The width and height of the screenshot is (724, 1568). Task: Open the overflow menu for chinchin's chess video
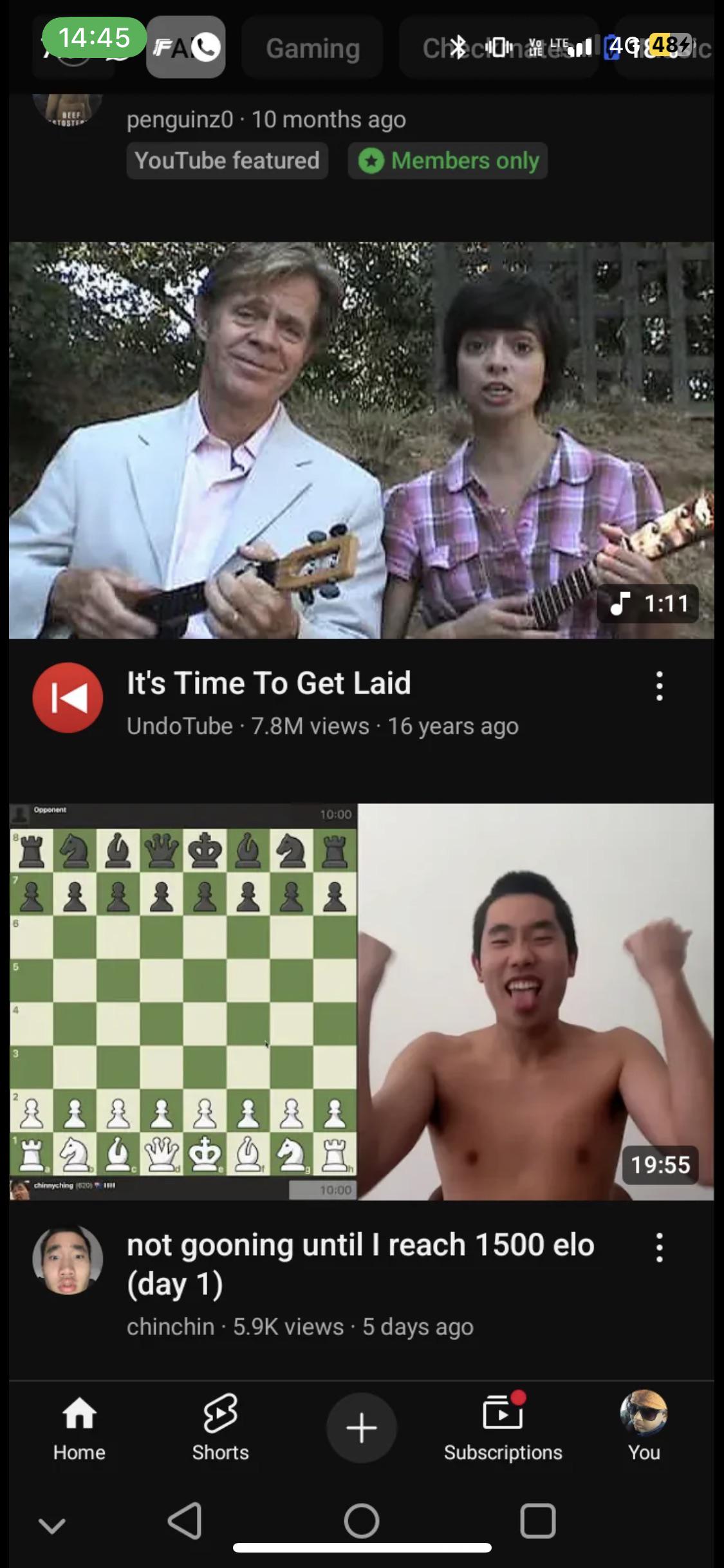click(x=659, y=1247)
